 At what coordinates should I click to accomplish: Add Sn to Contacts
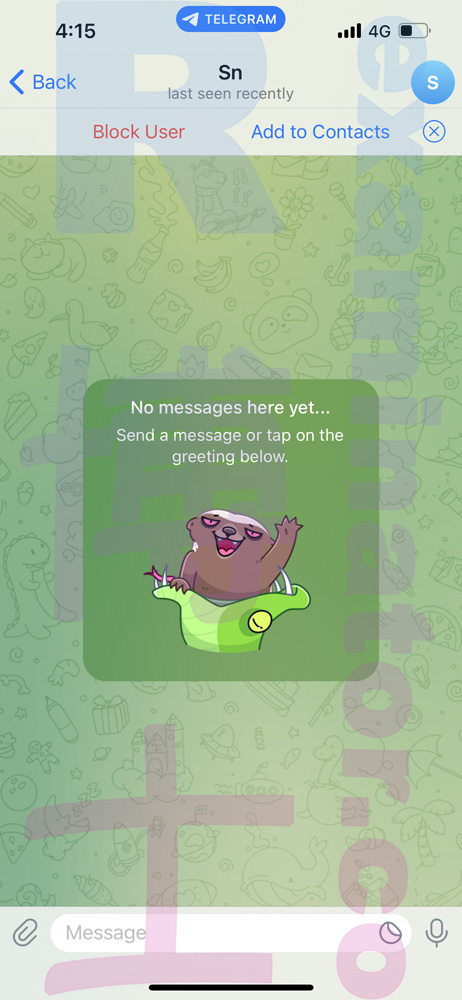click(x=320, y=132)
